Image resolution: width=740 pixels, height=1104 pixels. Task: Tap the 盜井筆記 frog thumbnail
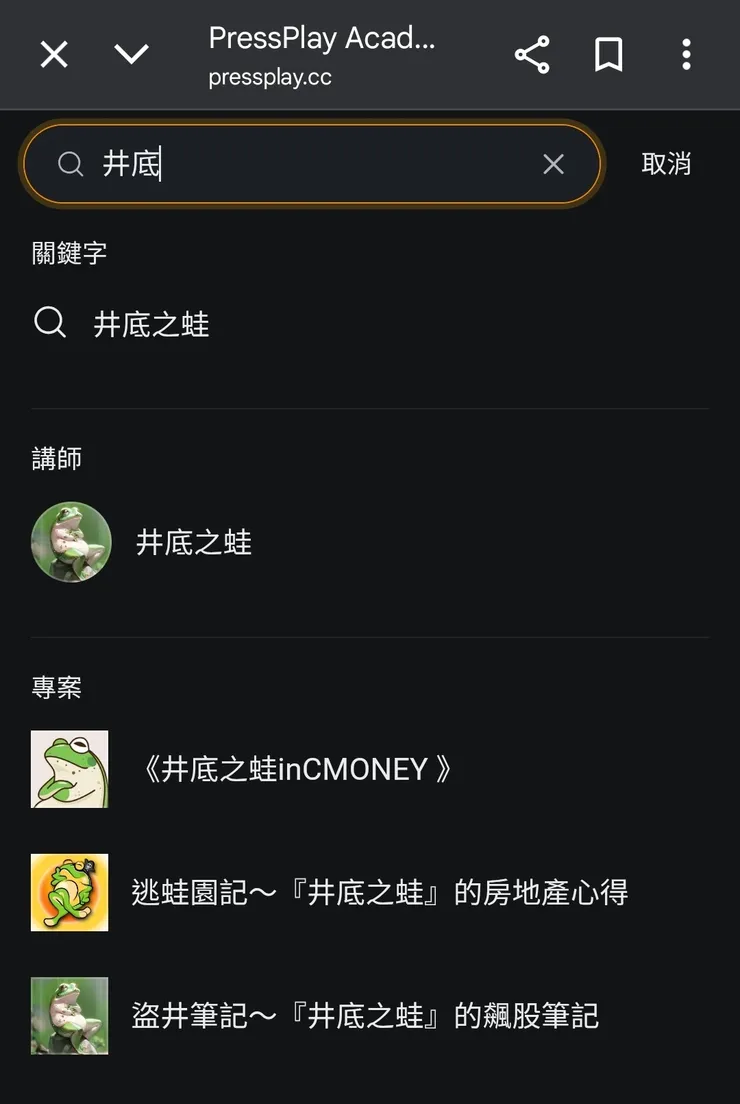[69, 1016]
